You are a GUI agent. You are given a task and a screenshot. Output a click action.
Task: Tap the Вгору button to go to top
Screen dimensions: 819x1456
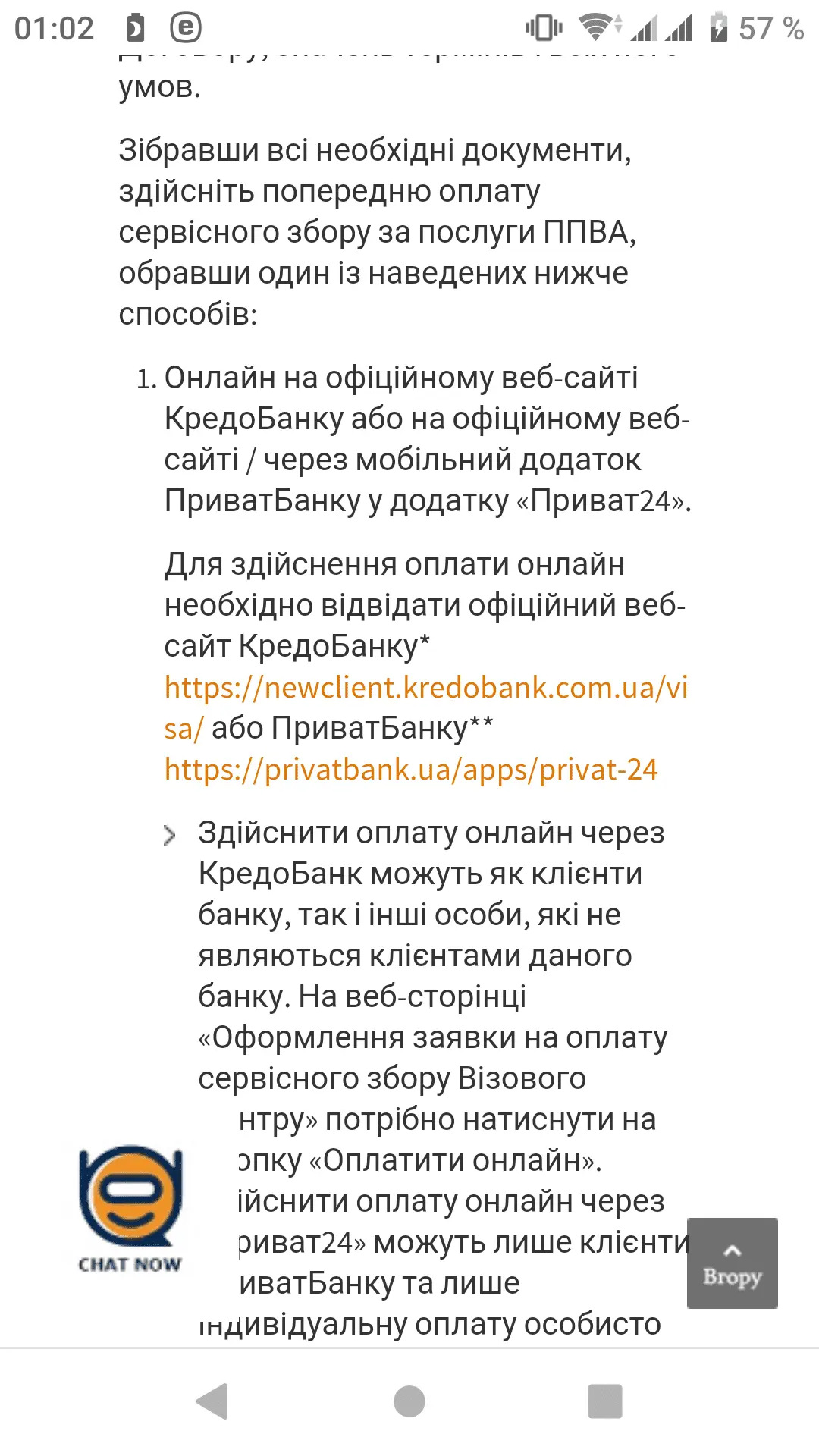click(732, 1263)
